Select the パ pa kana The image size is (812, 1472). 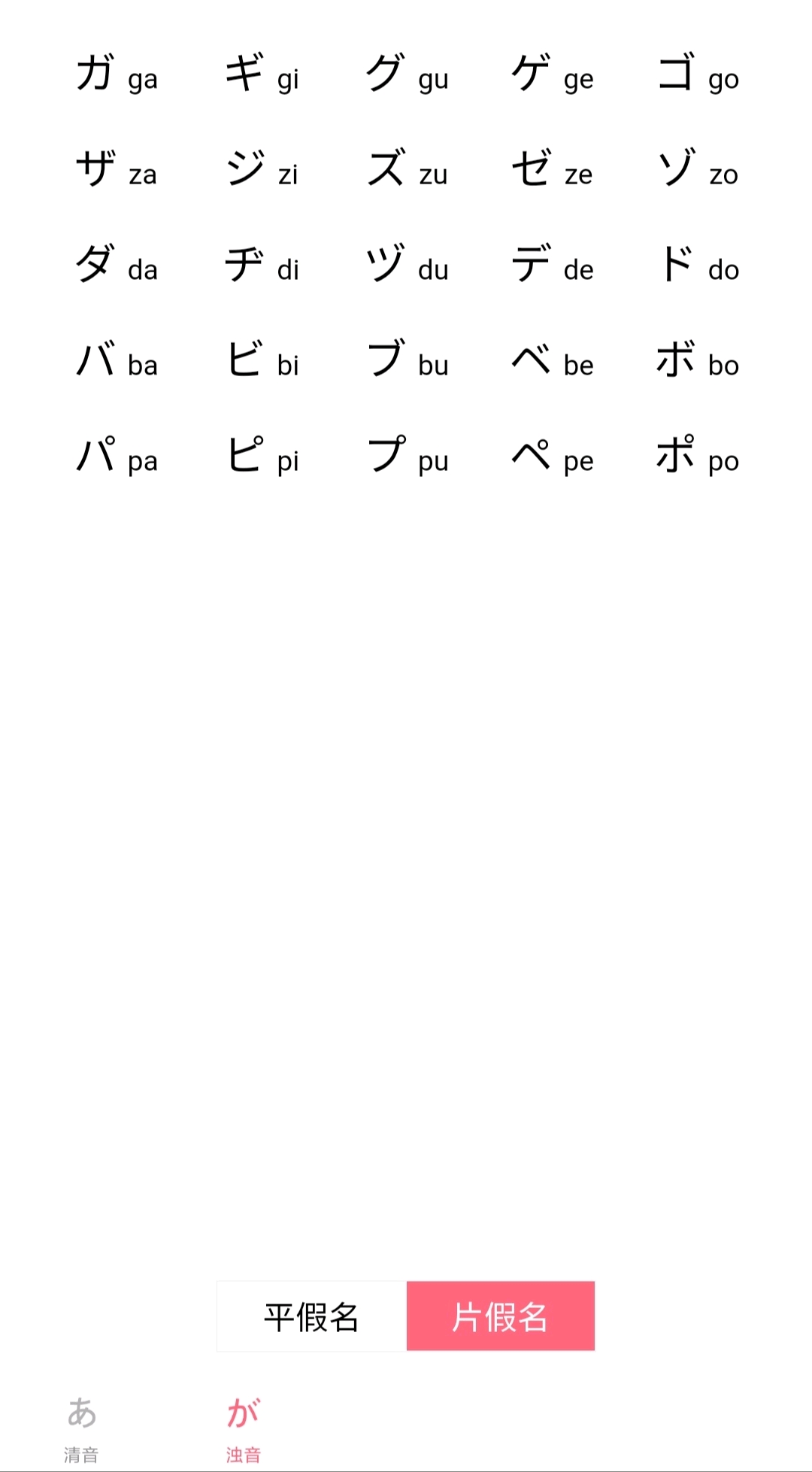116,457
